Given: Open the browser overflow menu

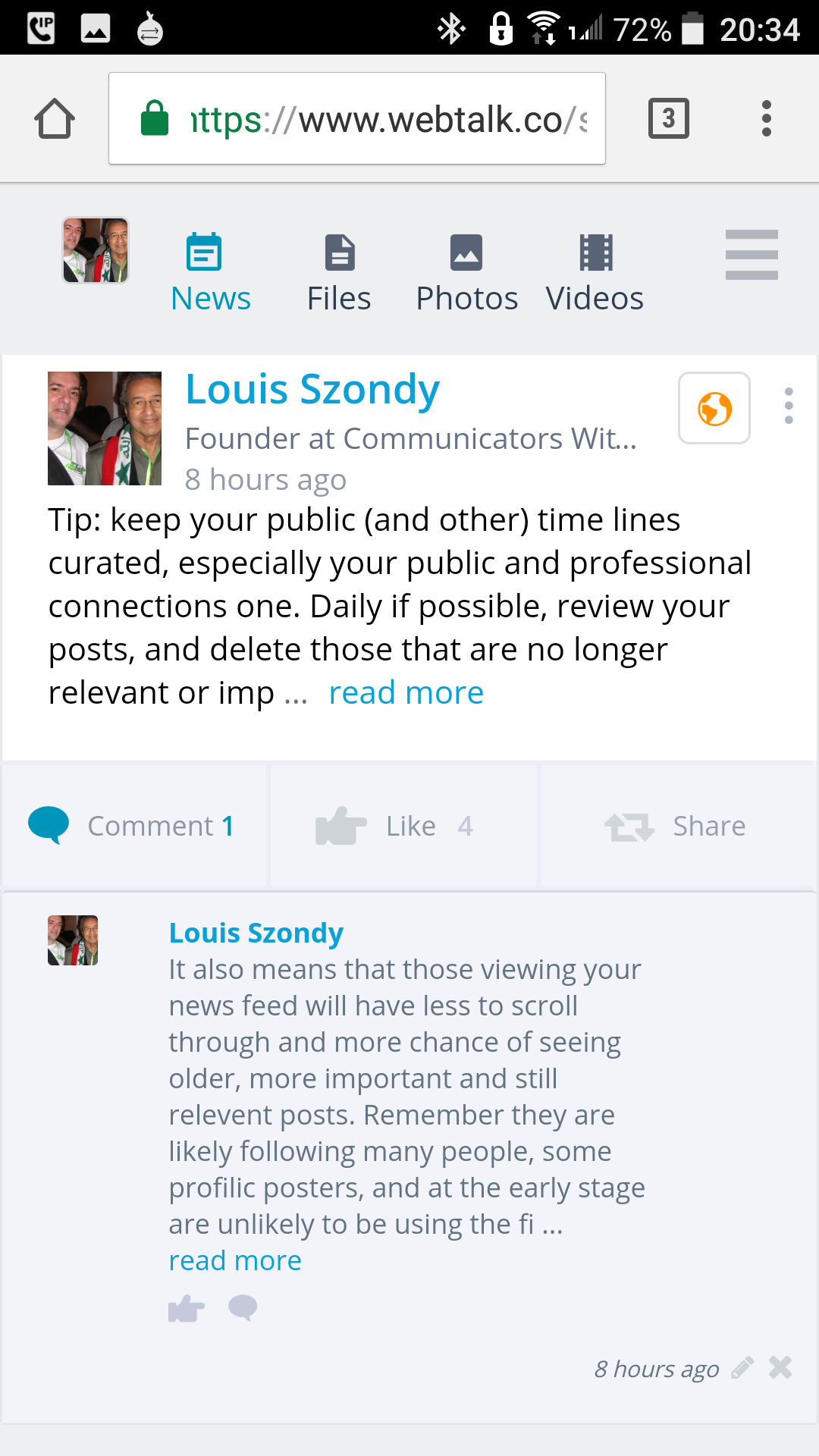Looking at the screenshot, I should [766, 118].
